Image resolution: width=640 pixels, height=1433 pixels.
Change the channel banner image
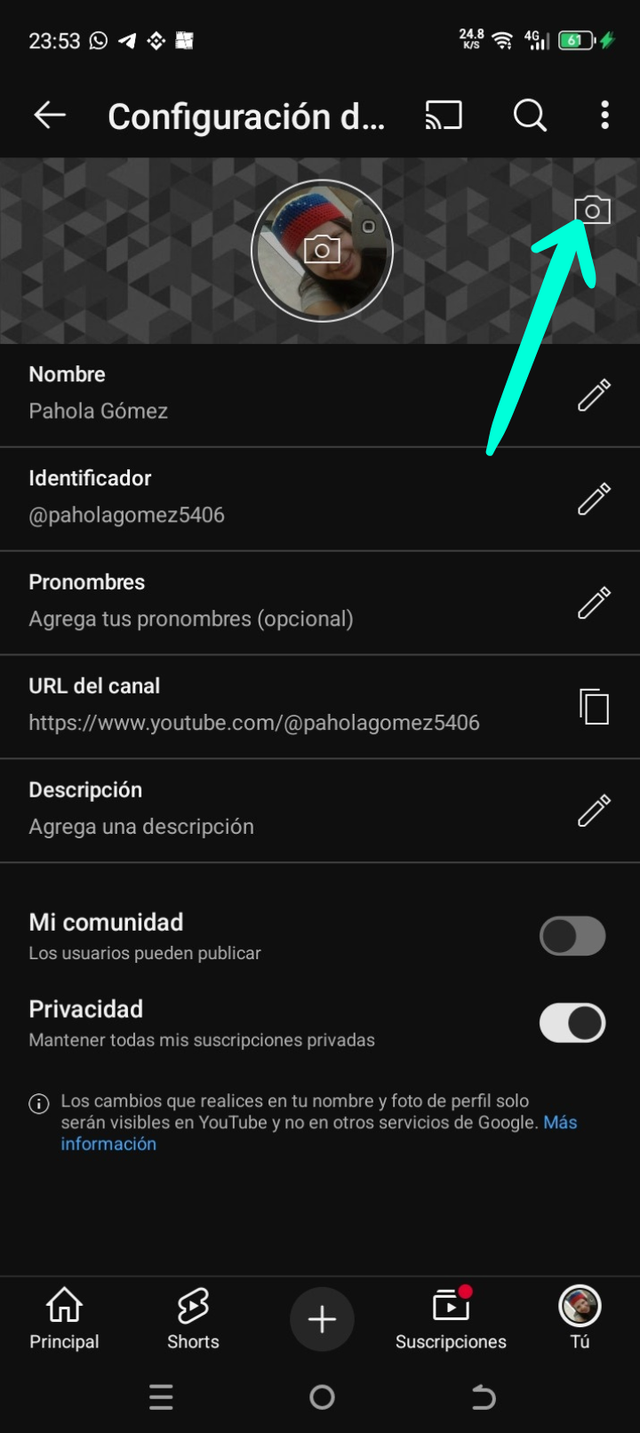pyautogui.click(x=592, y=210)
